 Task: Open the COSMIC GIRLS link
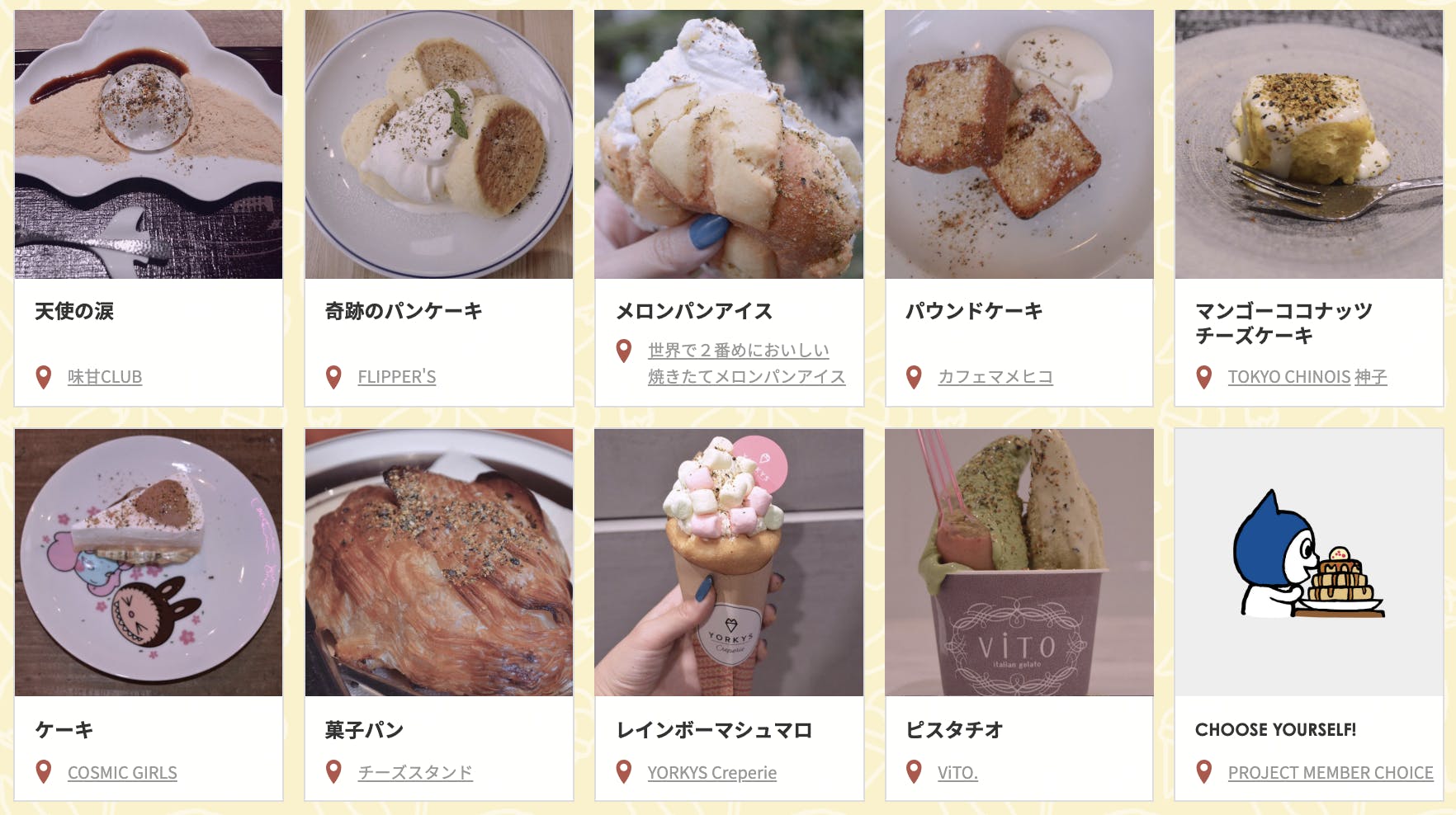122,773
